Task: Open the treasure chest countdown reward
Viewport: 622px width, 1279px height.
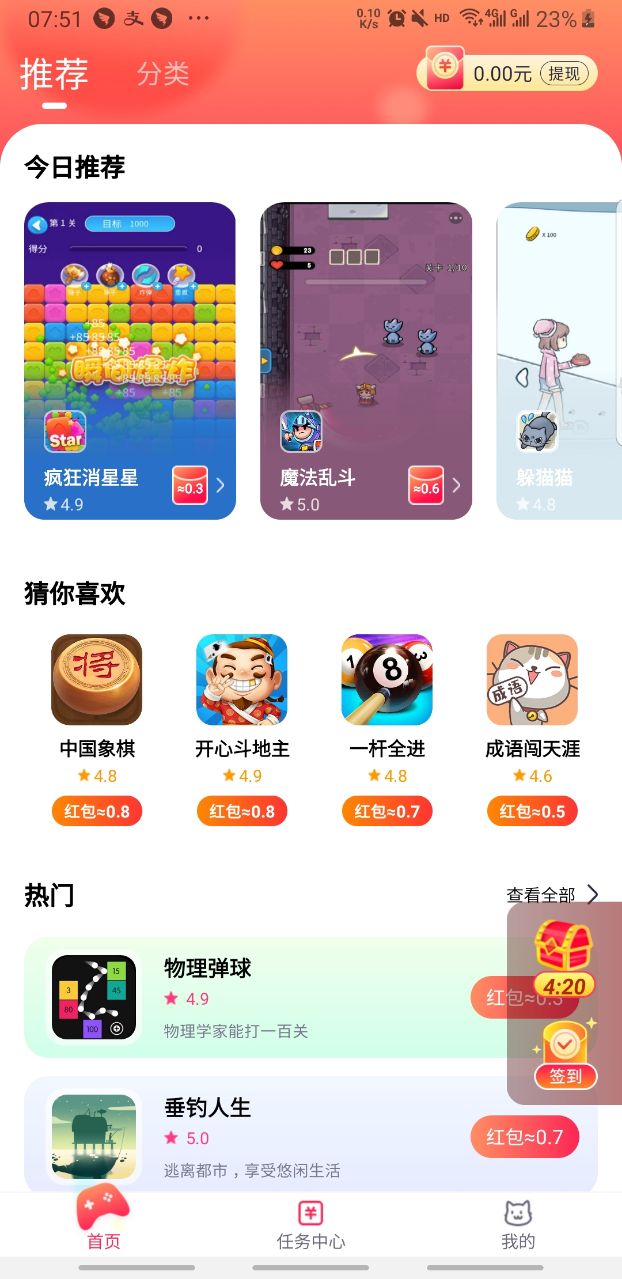Action: [564, 956]
